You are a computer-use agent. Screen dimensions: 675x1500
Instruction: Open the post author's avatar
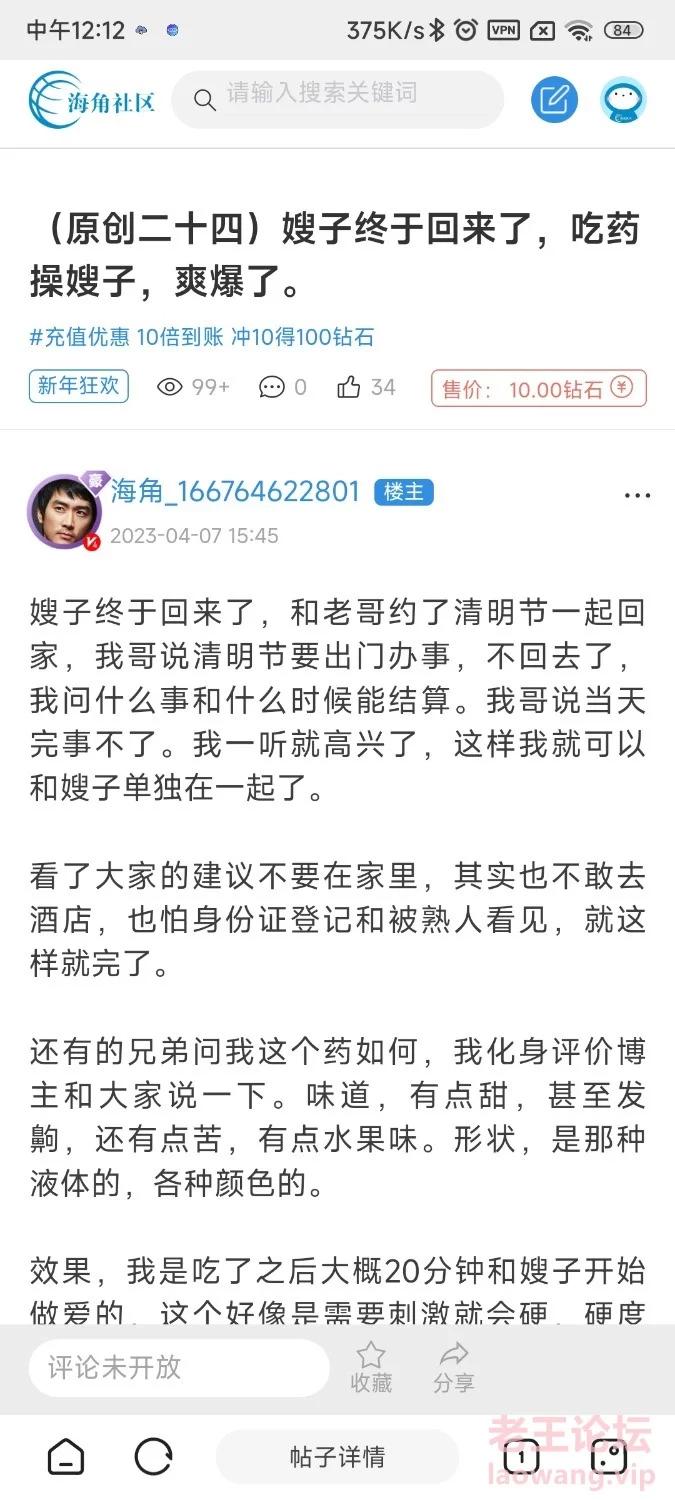[x=64, y=512]
